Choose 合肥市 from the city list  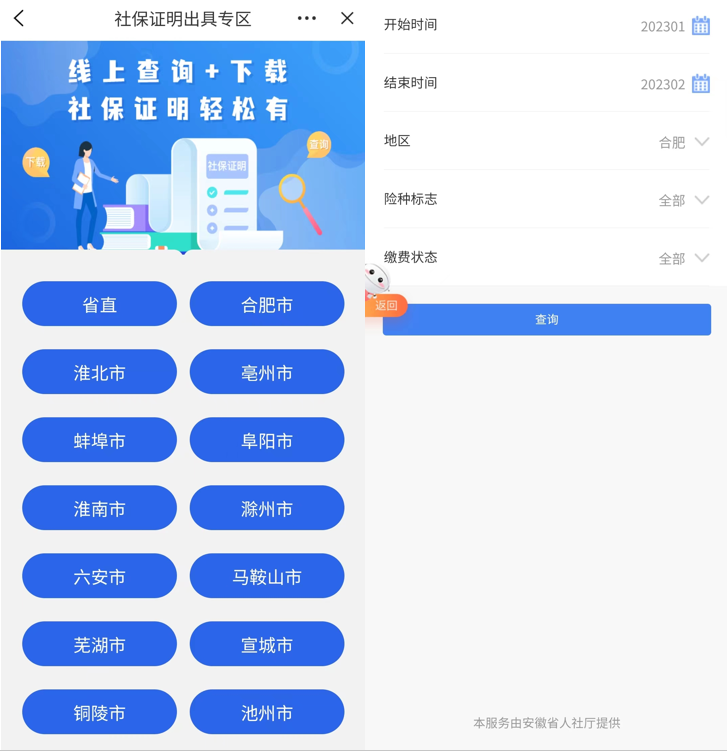click(267, 304)
